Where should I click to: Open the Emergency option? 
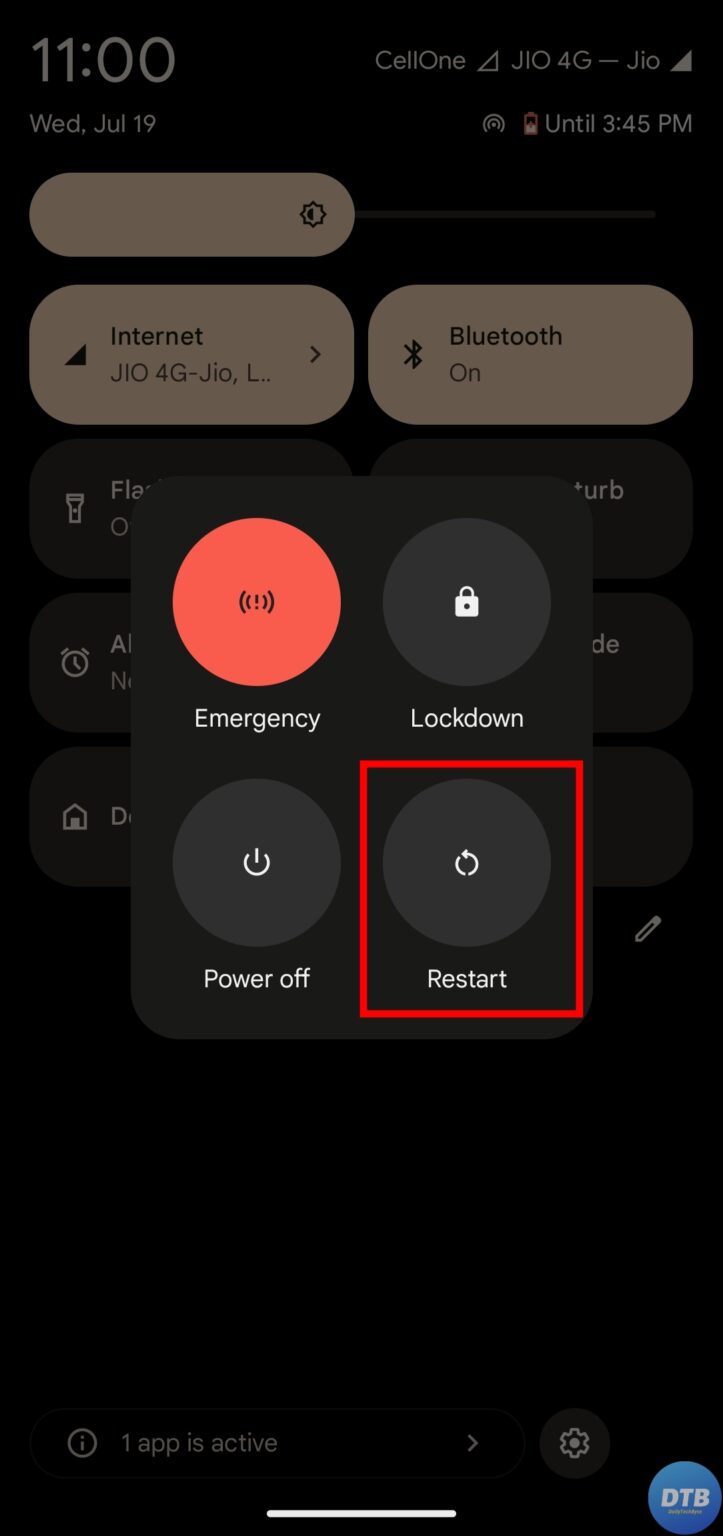click(257, 602)
